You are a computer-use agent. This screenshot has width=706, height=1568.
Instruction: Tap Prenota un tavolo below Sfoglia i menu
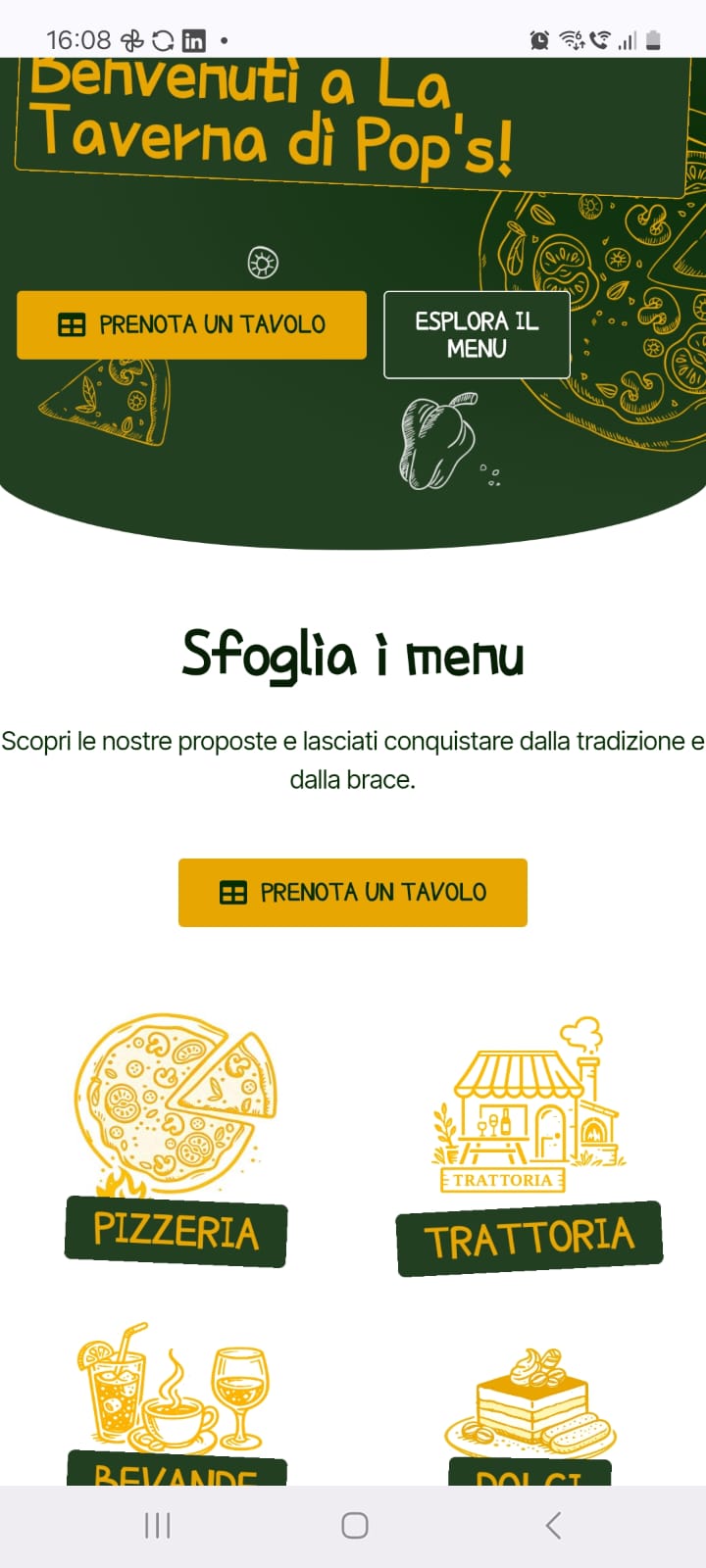click(353, 892)
